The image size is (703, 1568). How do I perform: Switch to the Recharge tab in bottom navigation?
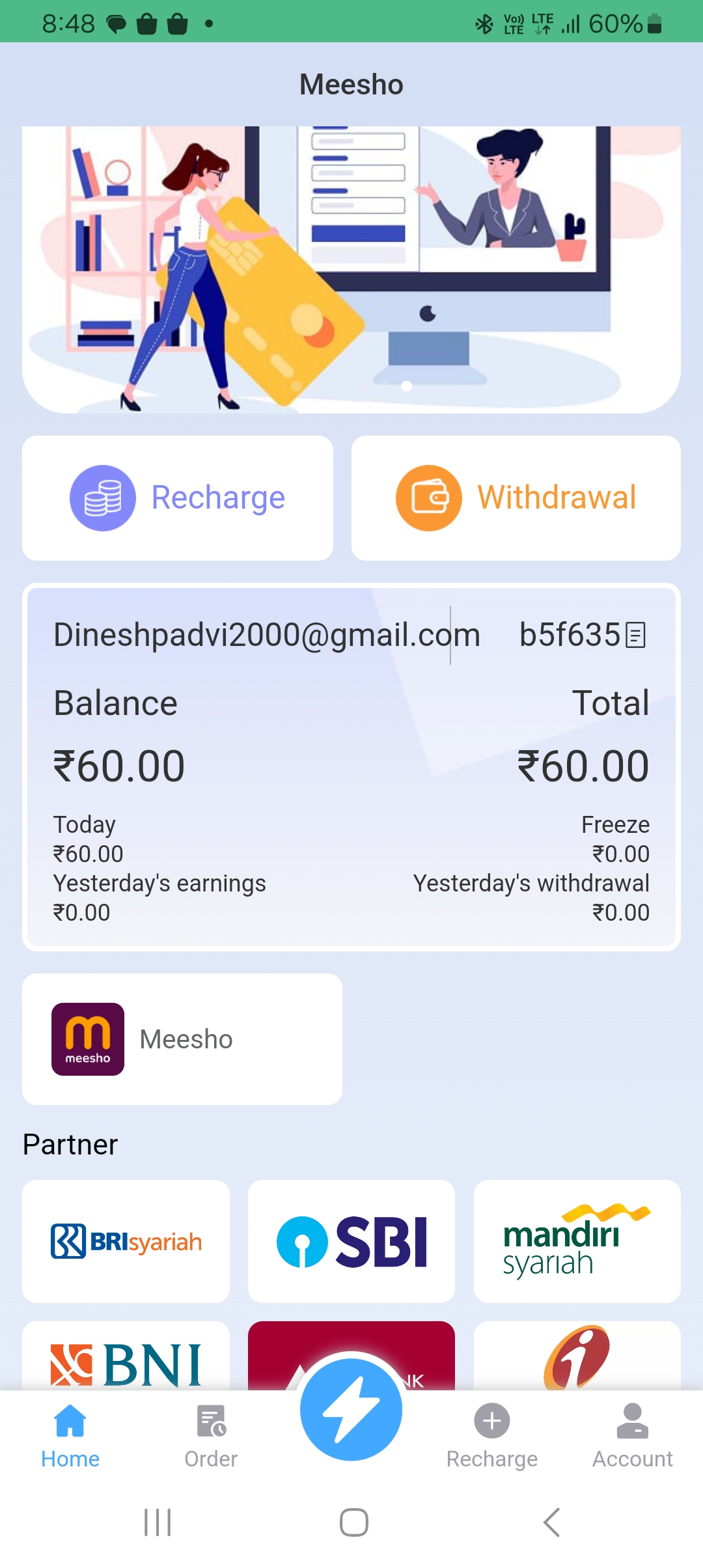(x=492, y=1436)
